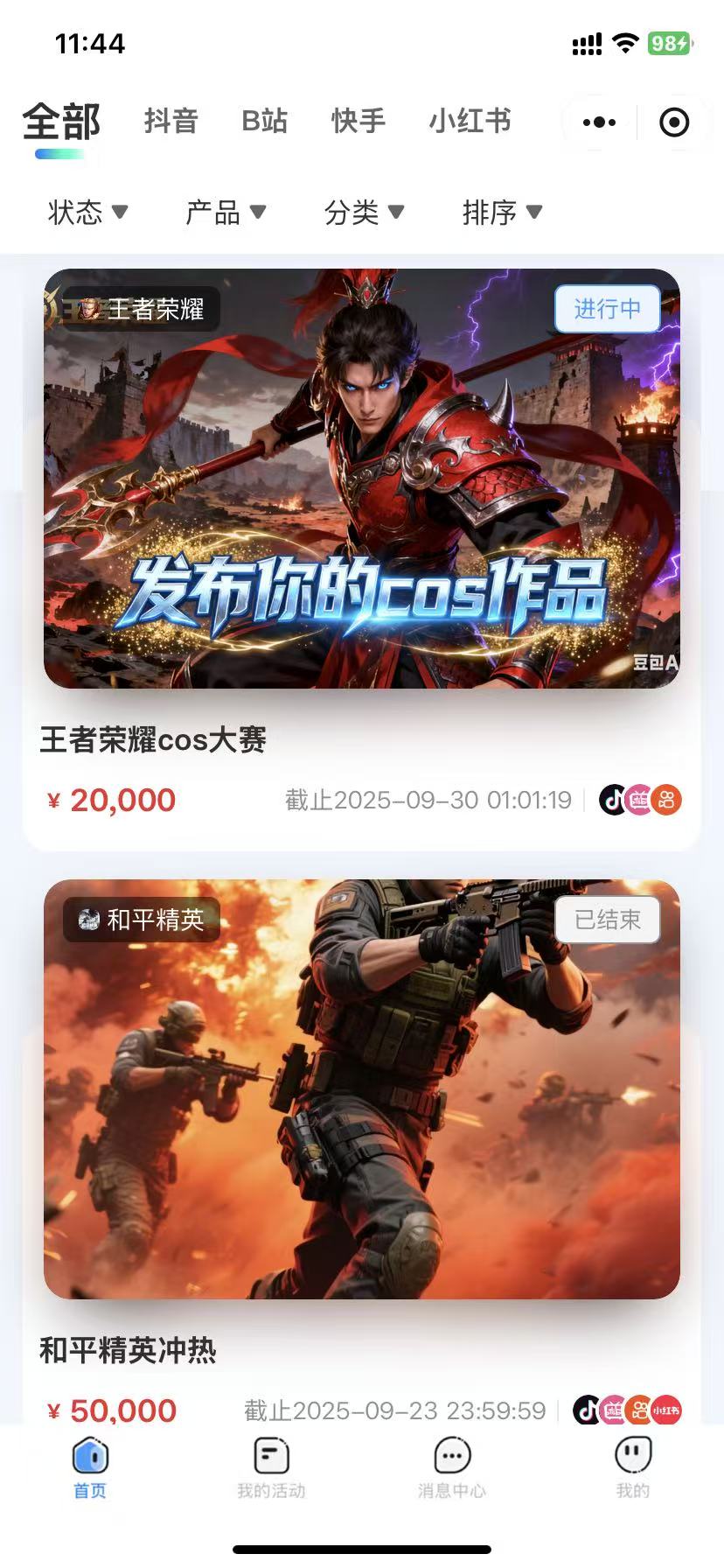Go to the 首页 bottom tab
This screenshot has width=724, height=1568.
point(90,1466)
